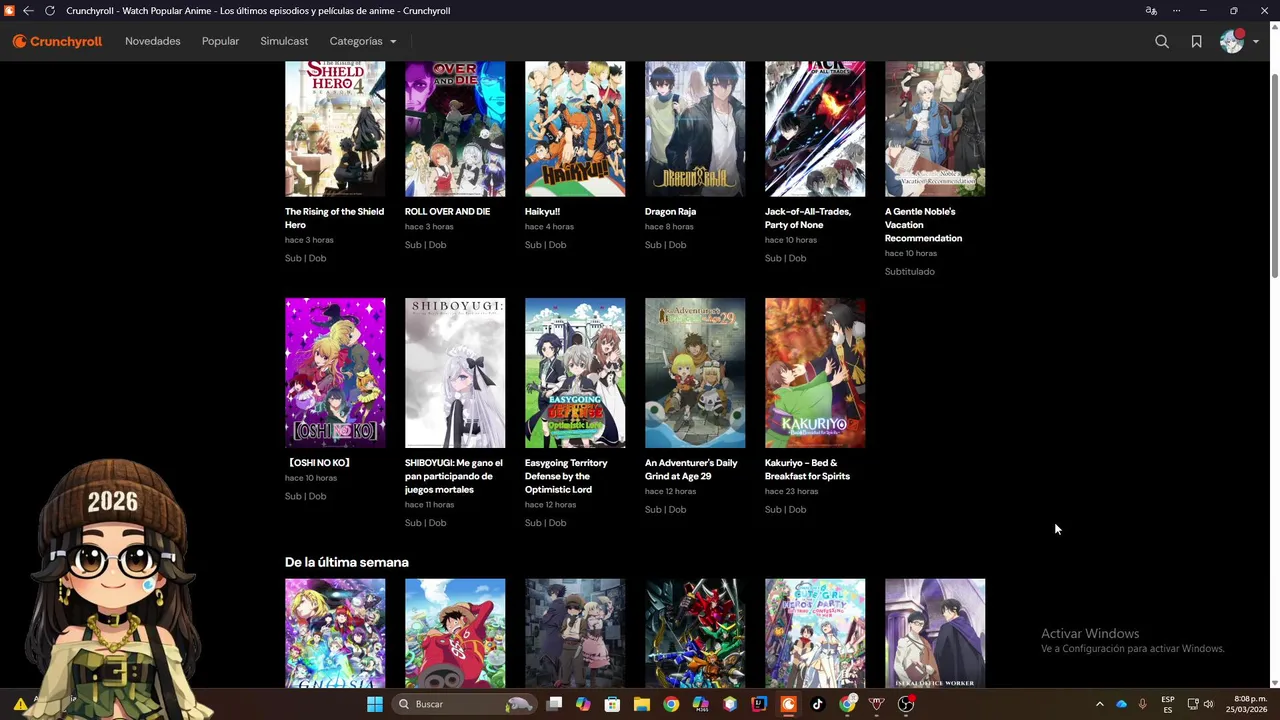1280x720 pixels.
Task: View A Gentle Noble's Vacation Recommendation
Action: (934, 130)
